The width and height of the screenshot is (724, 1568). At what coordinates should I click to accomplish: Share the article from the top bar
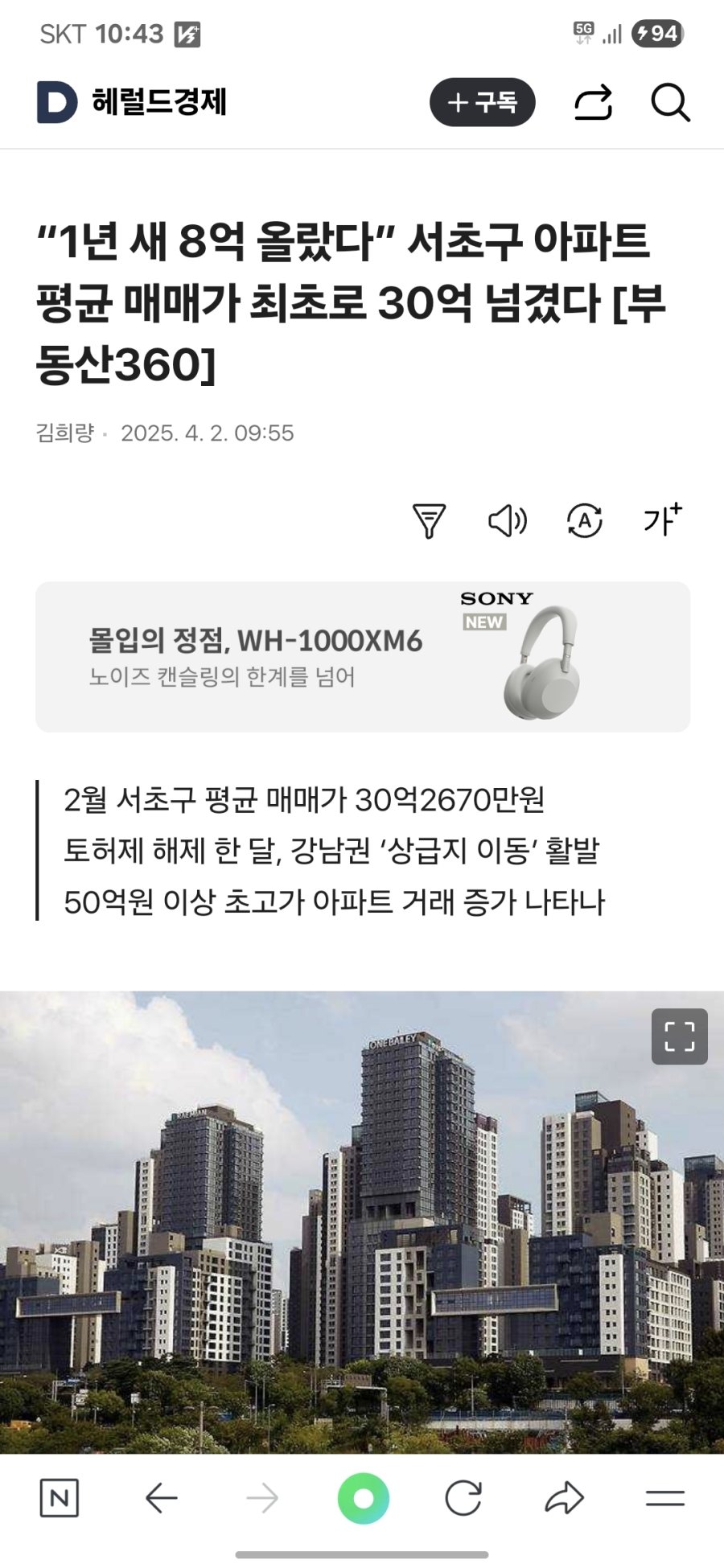pyautogui.click(x=593, y=103)
